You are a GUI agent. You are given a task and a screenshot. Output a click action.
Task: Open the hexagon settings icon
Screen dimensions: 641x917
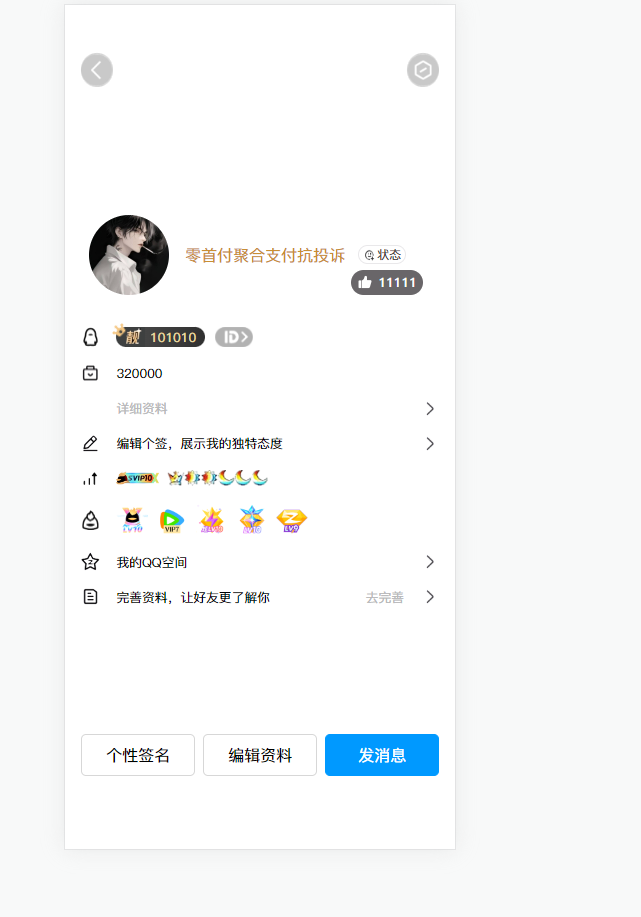pos(423,70)
